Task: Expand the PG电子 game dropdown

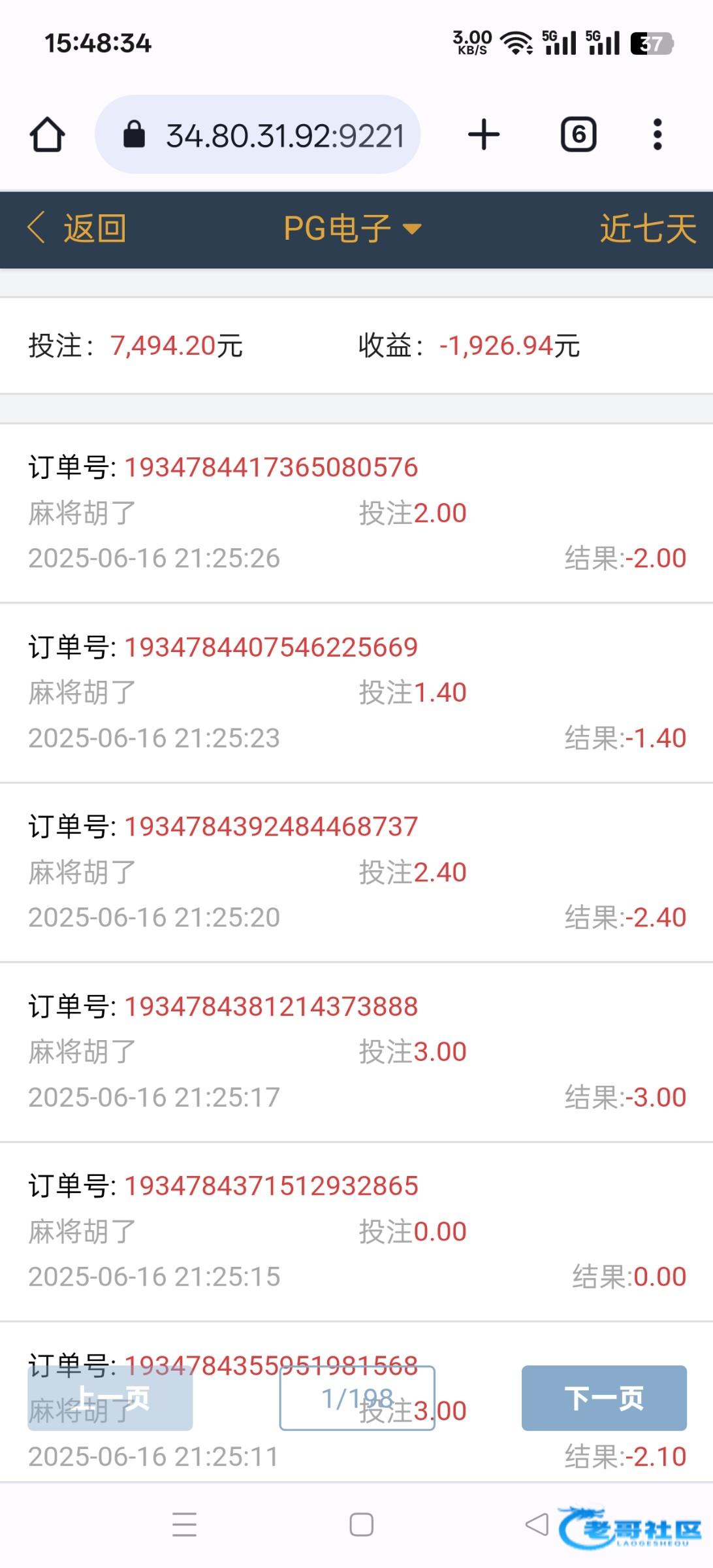Action: (x=353, y=229)
